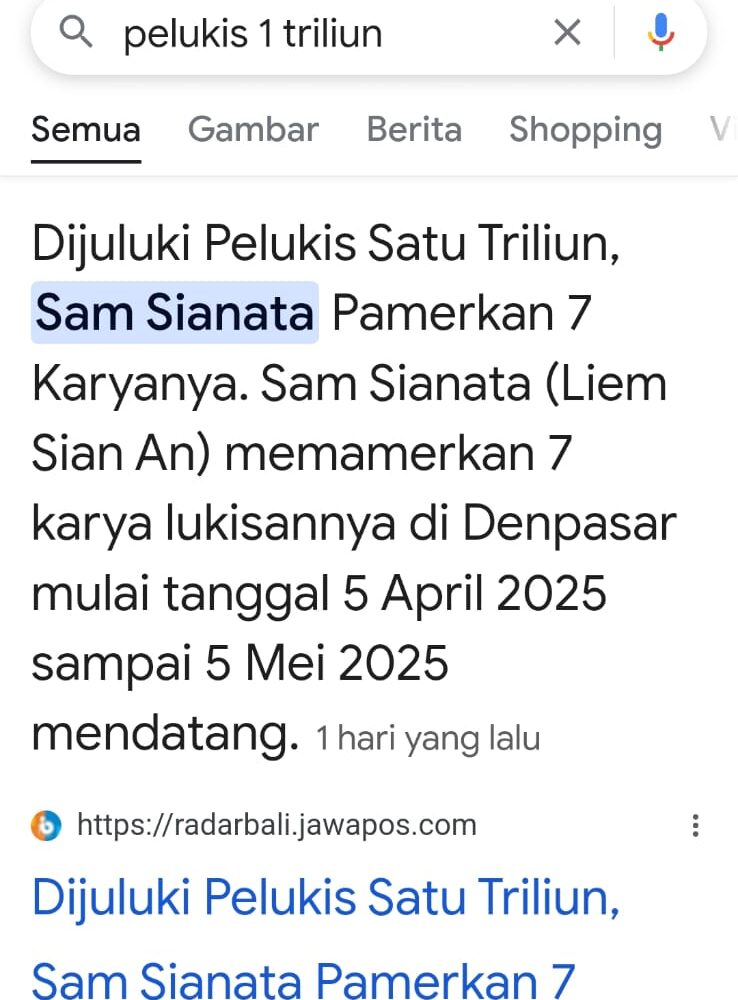The image size is (738, 1000).
Task: Clear the search query text
Action: pyautogui.click(x=567, y=33)
